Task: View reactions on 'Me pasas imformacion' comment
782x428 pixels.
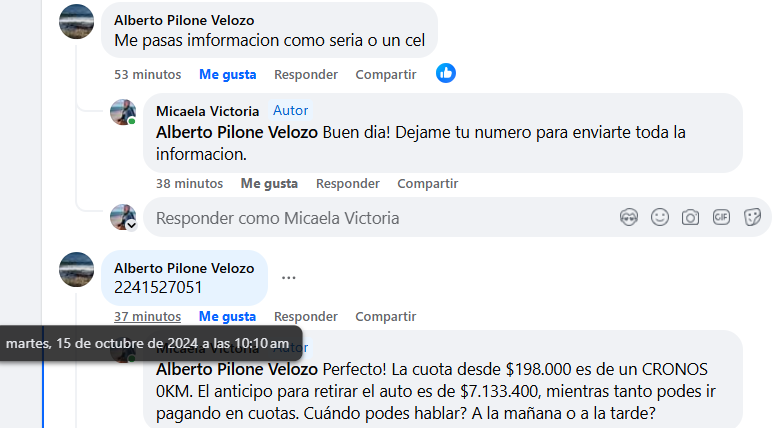Action: pos(446,73)
